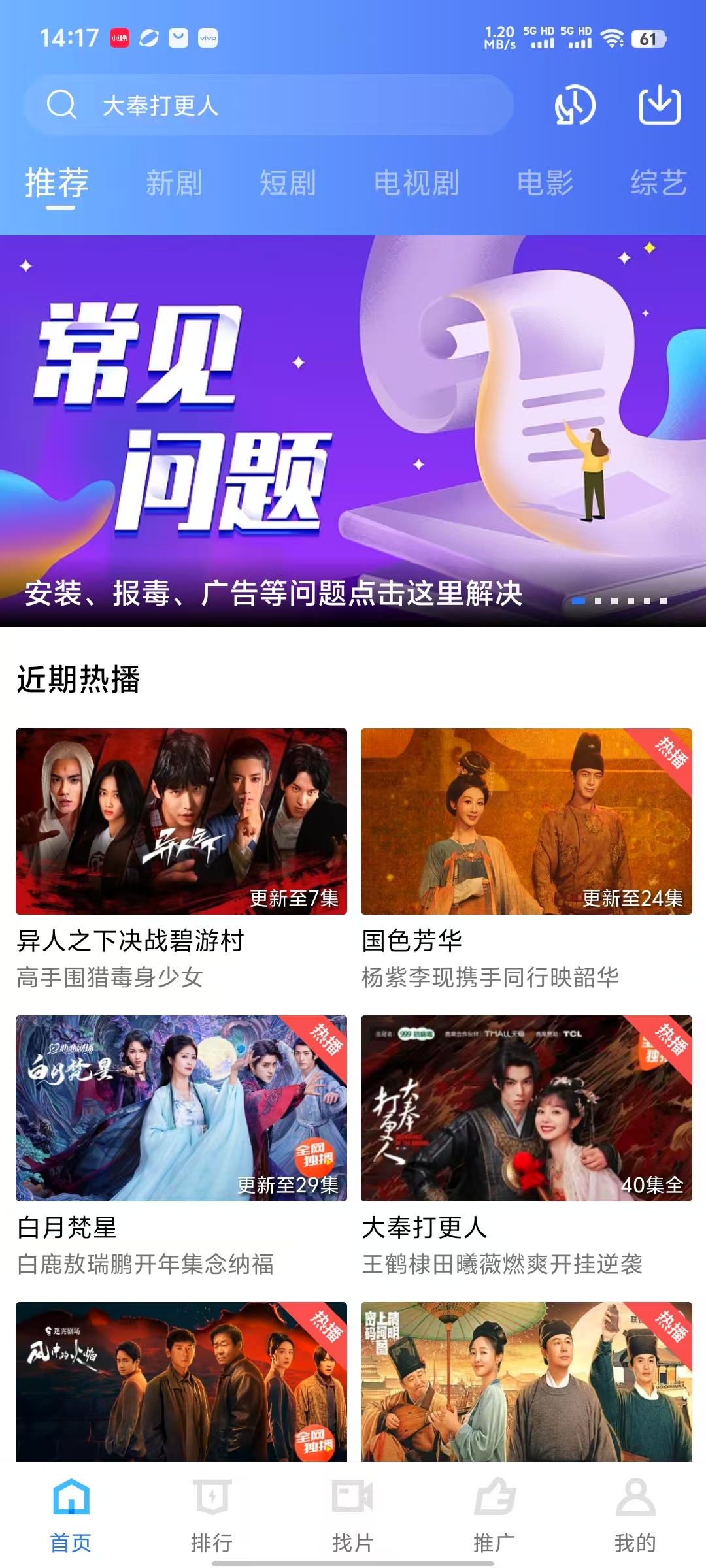Go to the 我的 profile tab
The width and height of the screenshot is (706, 1568).
tap(635, 1514)
